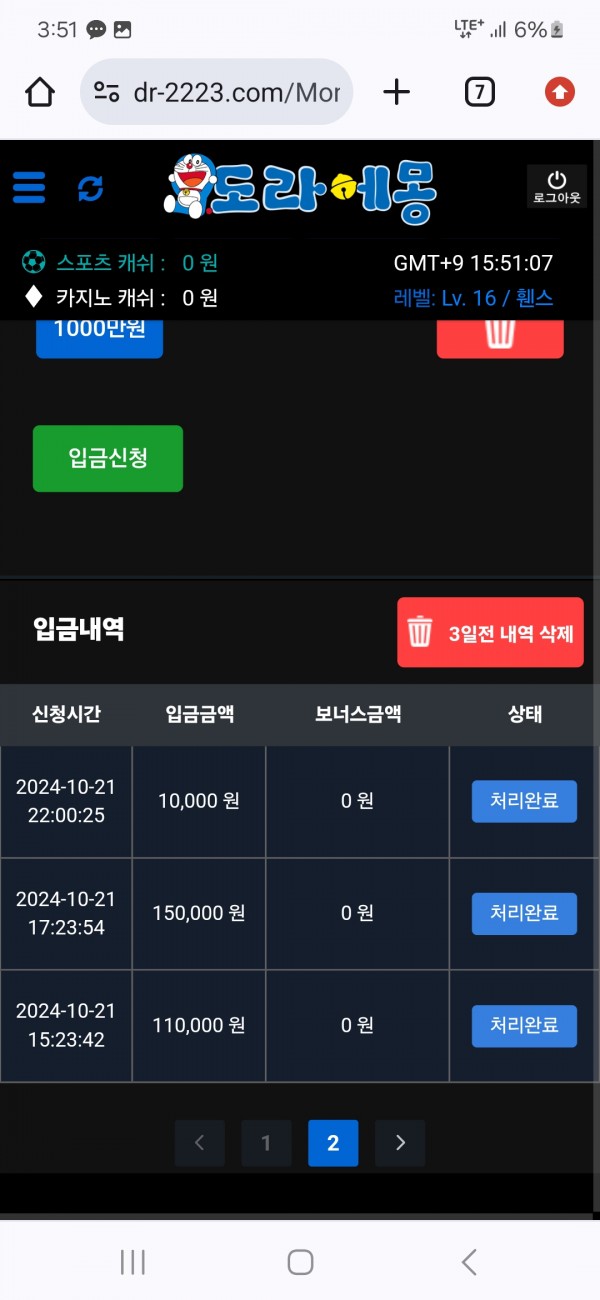
Task: Open a new browser tab
Action: [397, 93]
